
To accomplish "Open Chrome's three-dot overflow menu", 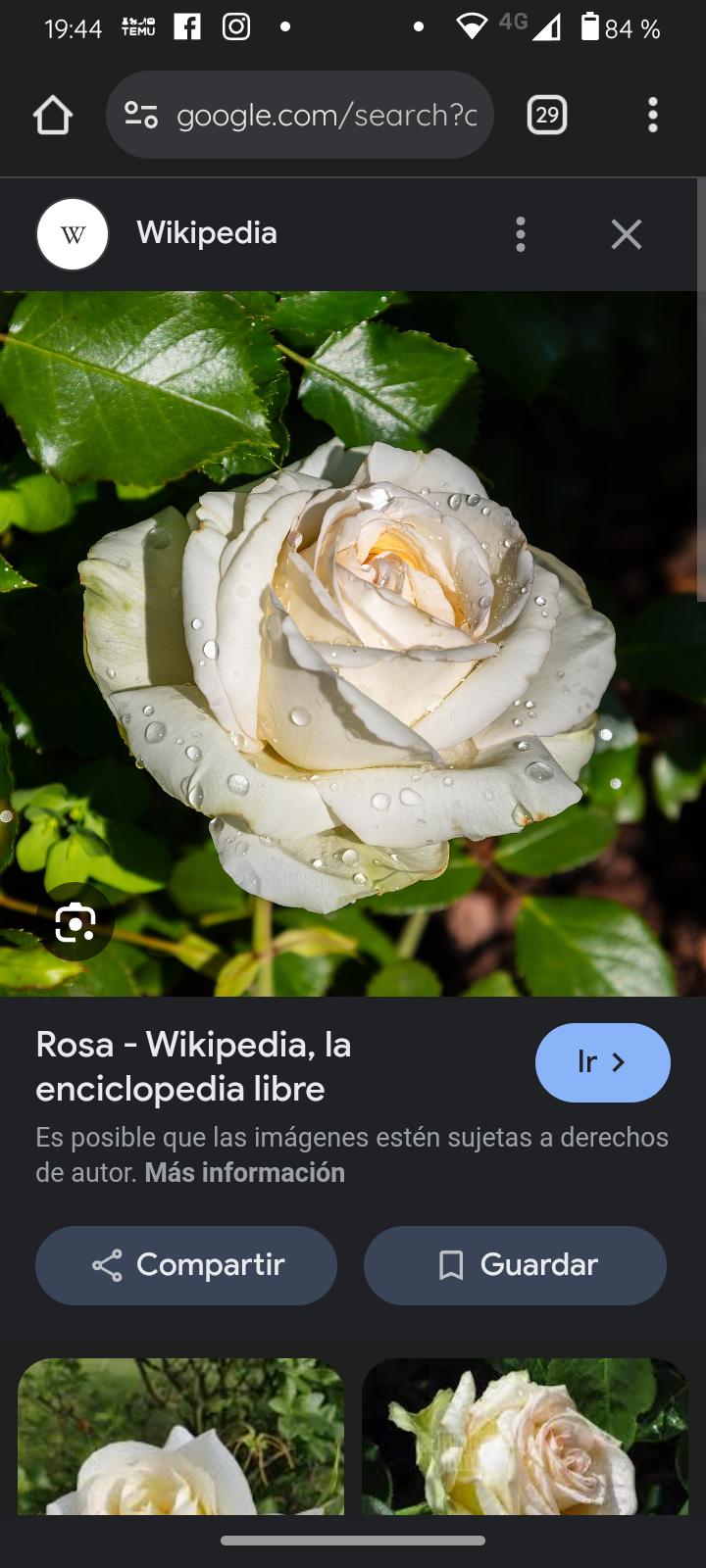I will [652, 116].
